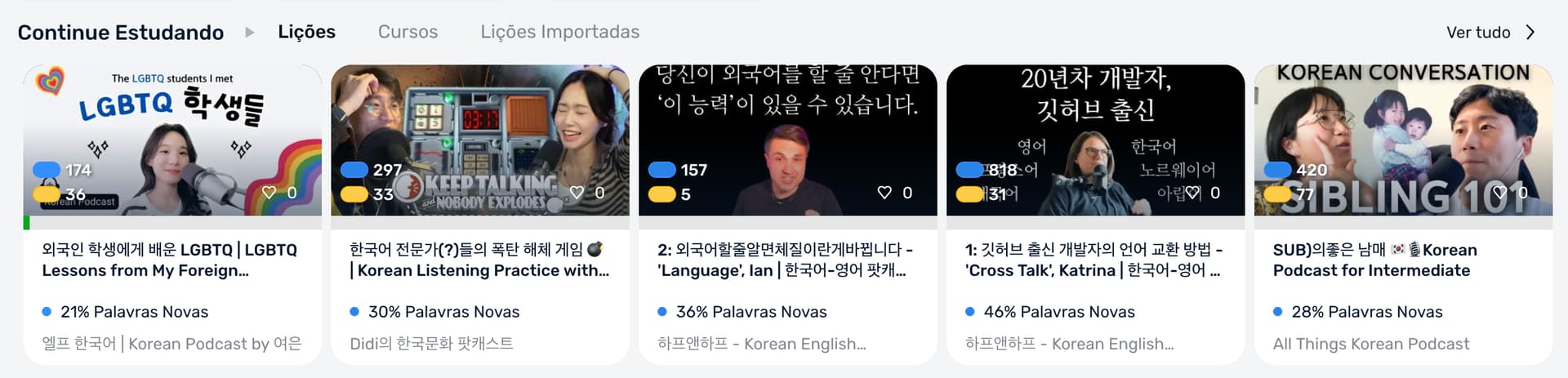Open the LGBTQ 학생들 lesson card

[x=170, y=260]
